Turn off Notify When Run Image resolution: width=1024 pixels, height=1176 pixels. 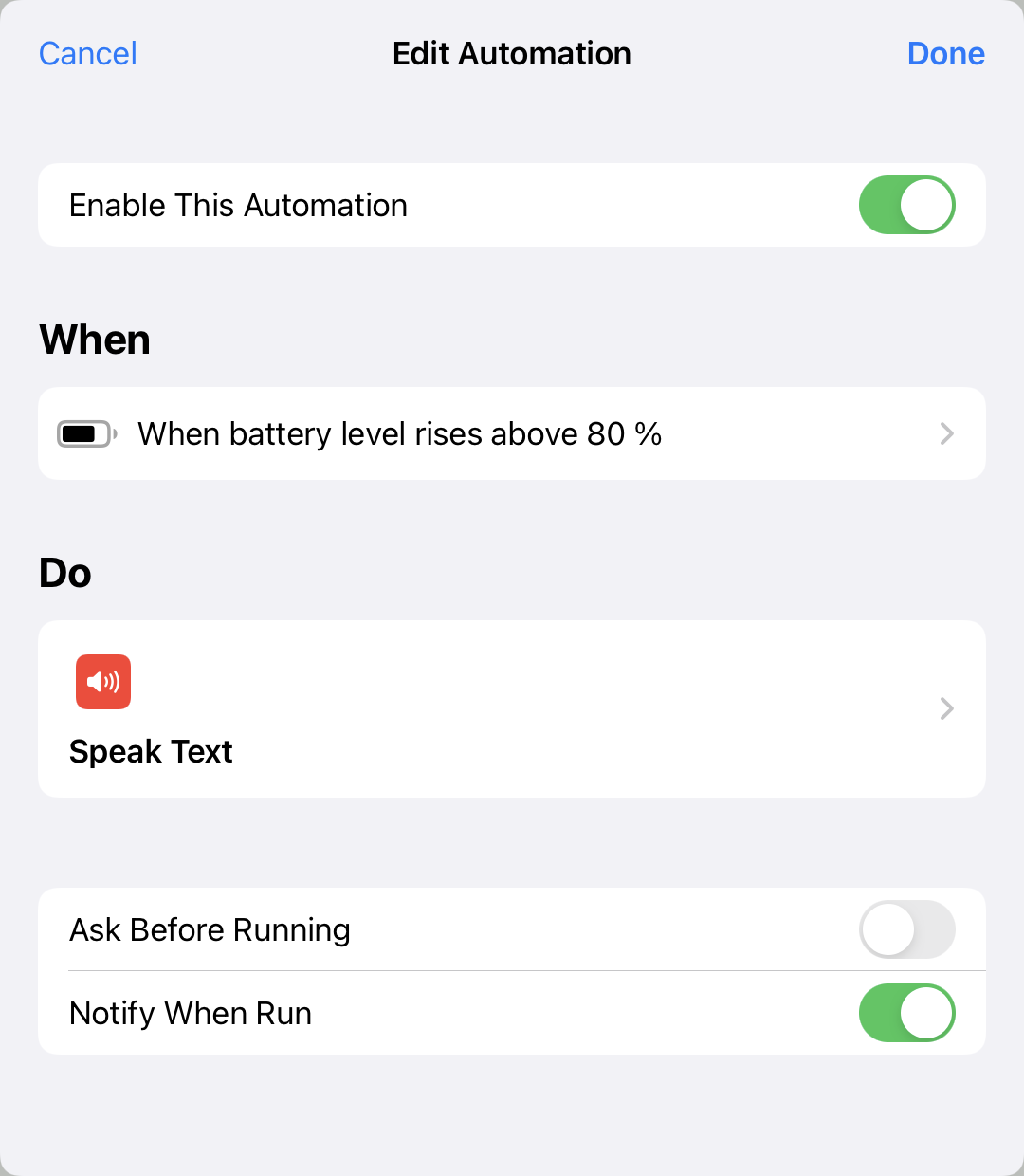(906, 1013)
